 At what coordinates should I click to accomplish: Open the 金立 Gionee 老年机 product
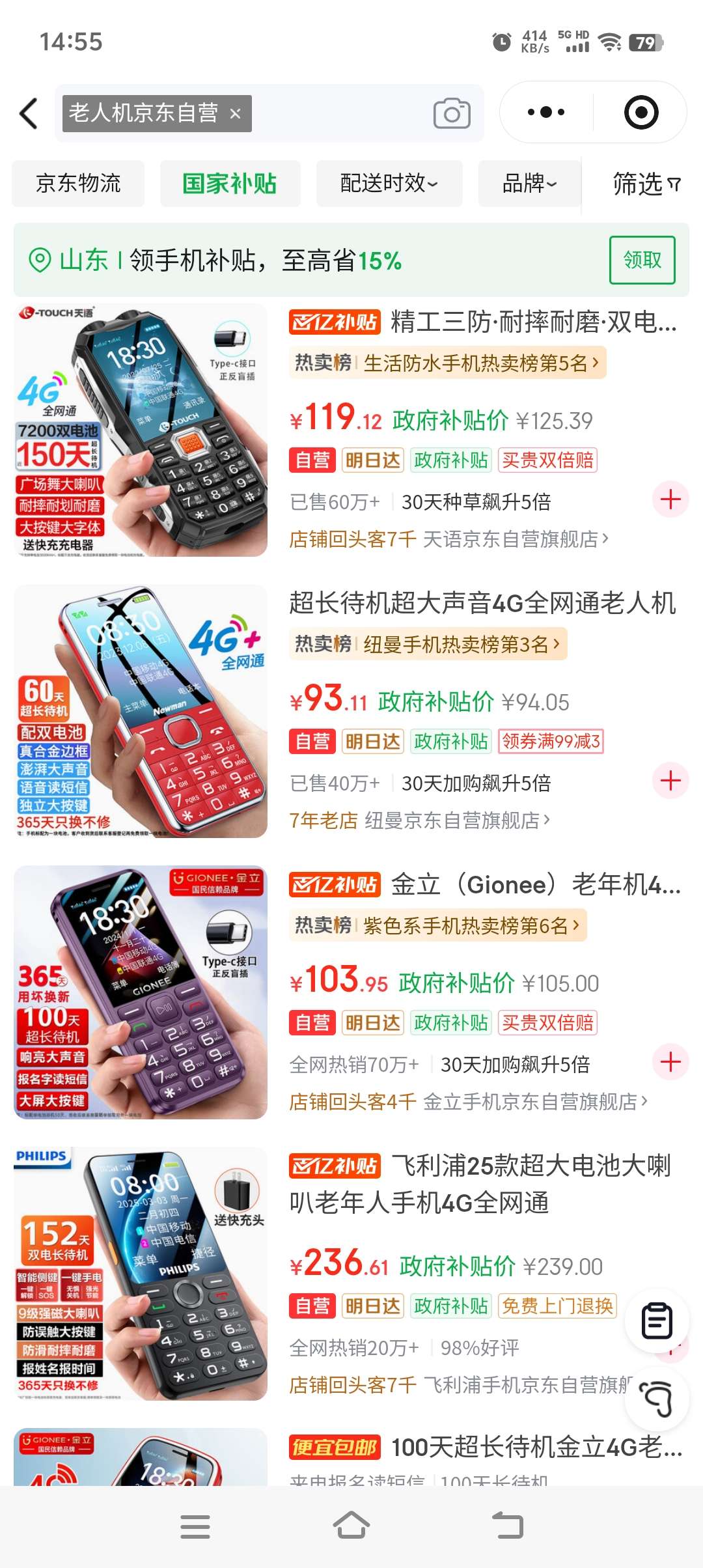pyautogui.click(x=535, y=885)
